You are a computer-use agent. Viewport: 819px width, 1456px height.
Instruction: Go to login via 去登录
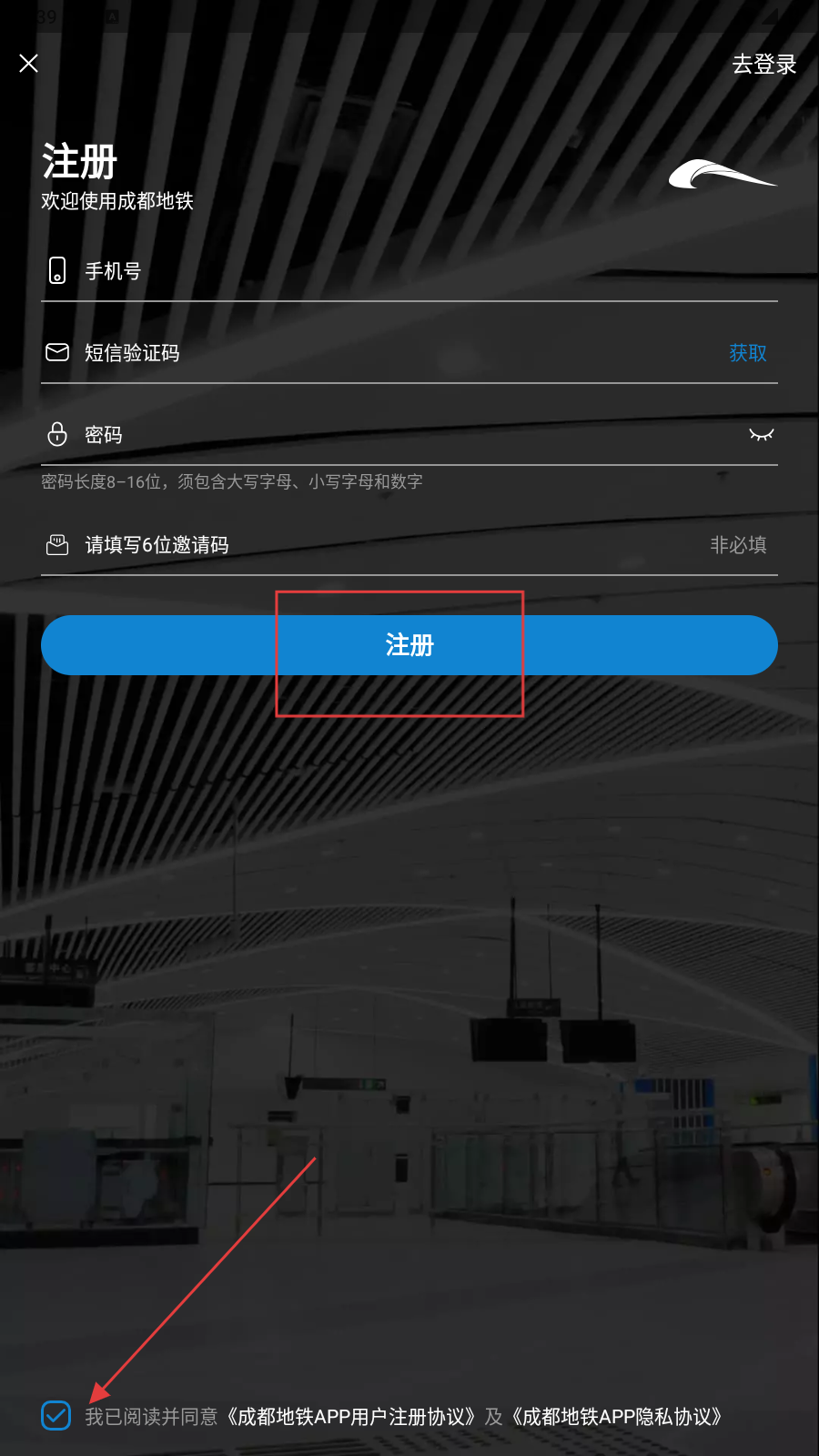(x=763, y=64)
